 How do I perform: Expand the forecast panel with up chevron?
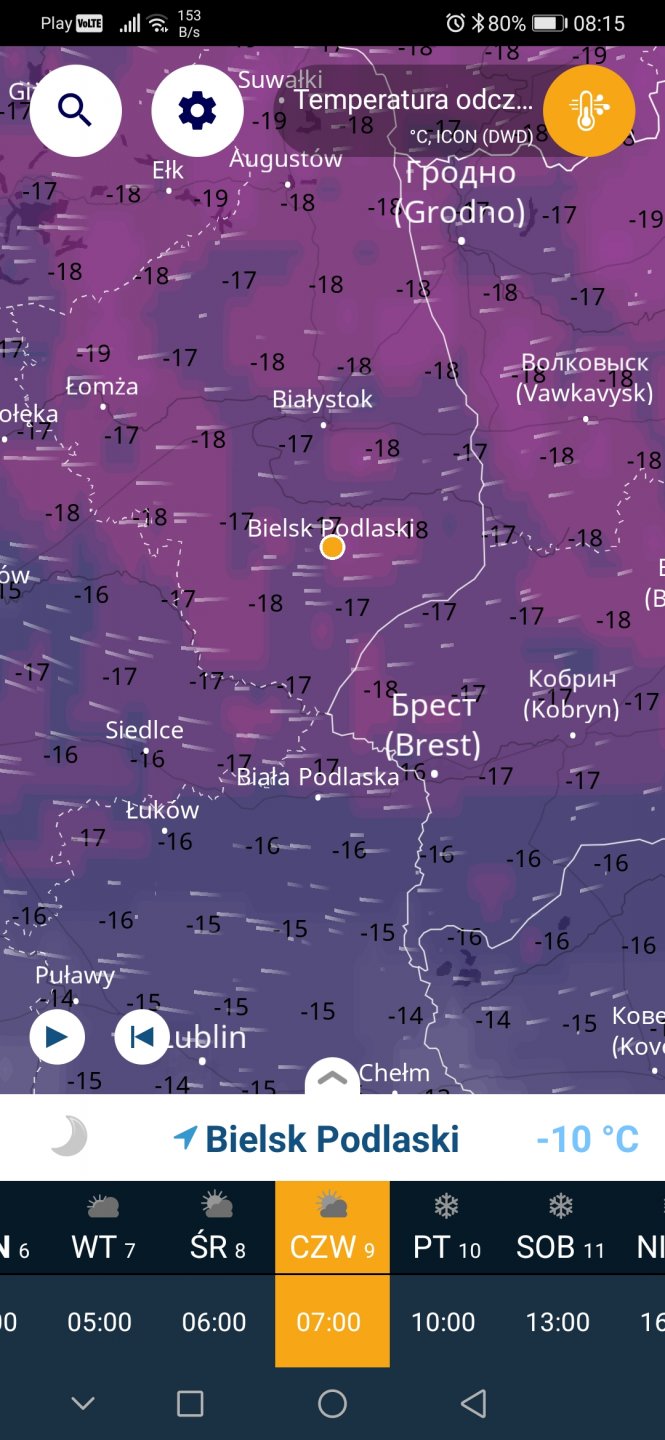coord(332,1078)
